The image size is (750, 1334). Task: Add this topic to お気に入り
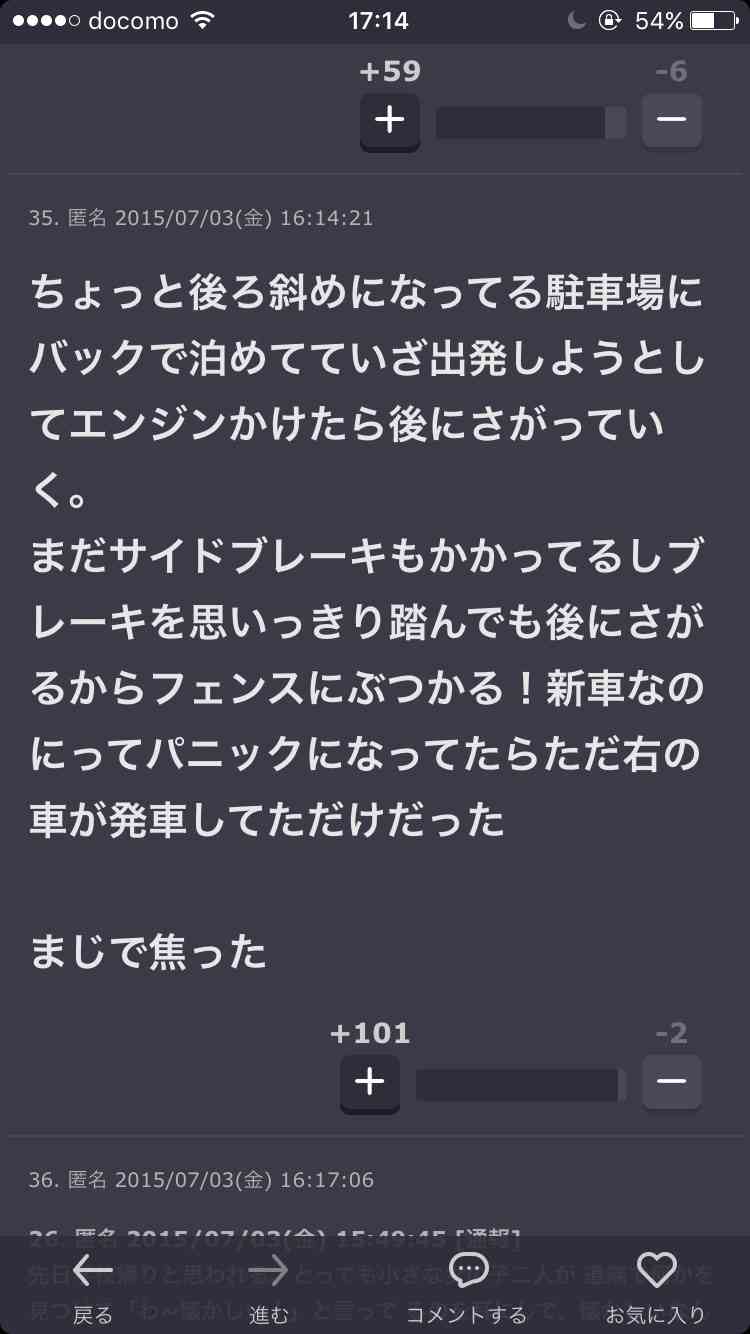[656, 1287]
